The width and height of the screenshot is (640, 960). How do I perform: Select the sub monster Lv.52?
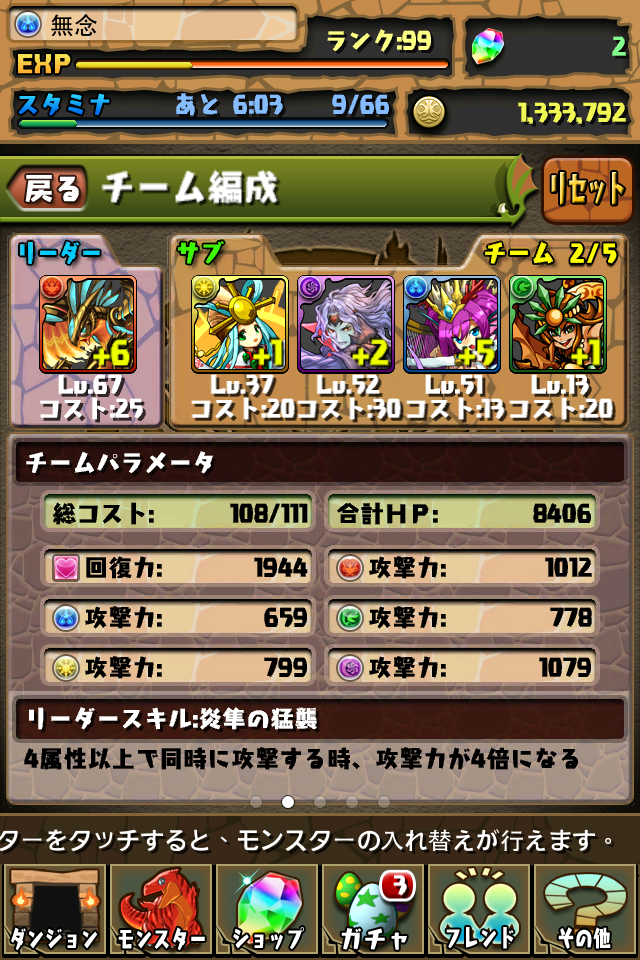coord(345,324)
